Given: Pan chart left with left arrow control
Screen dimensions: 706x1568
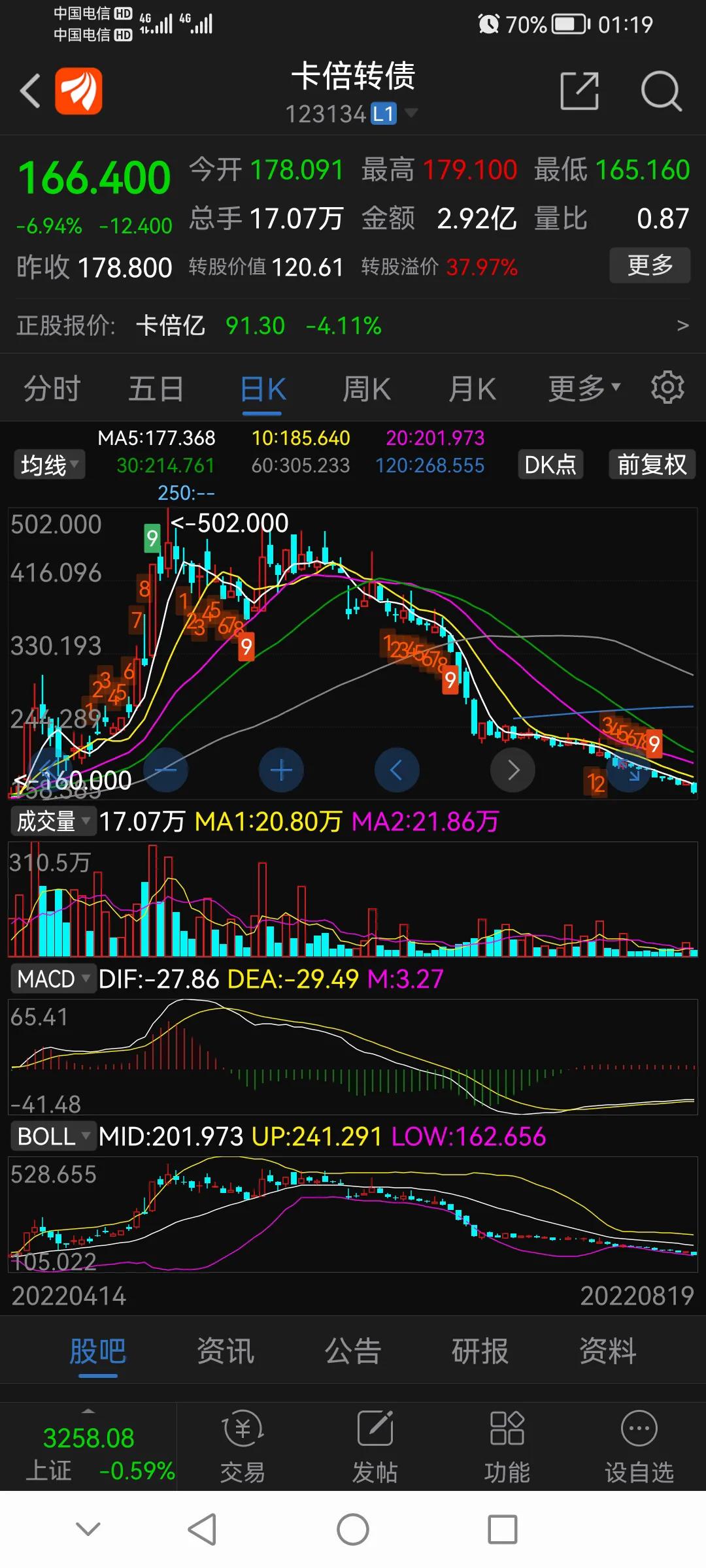Looking at the screenshot, I should pyautogui.click(x=397, y=770).
